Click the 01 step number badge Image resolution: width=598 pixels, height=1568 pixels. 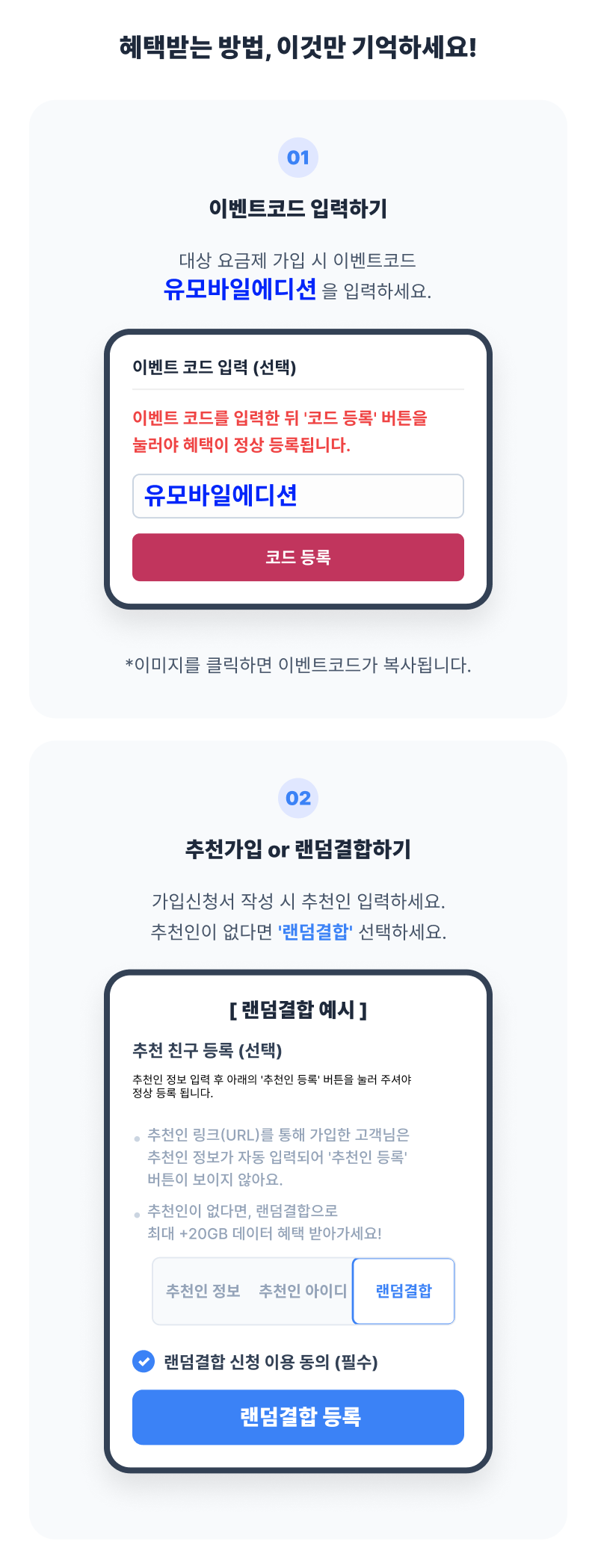[x=298, y=157]
